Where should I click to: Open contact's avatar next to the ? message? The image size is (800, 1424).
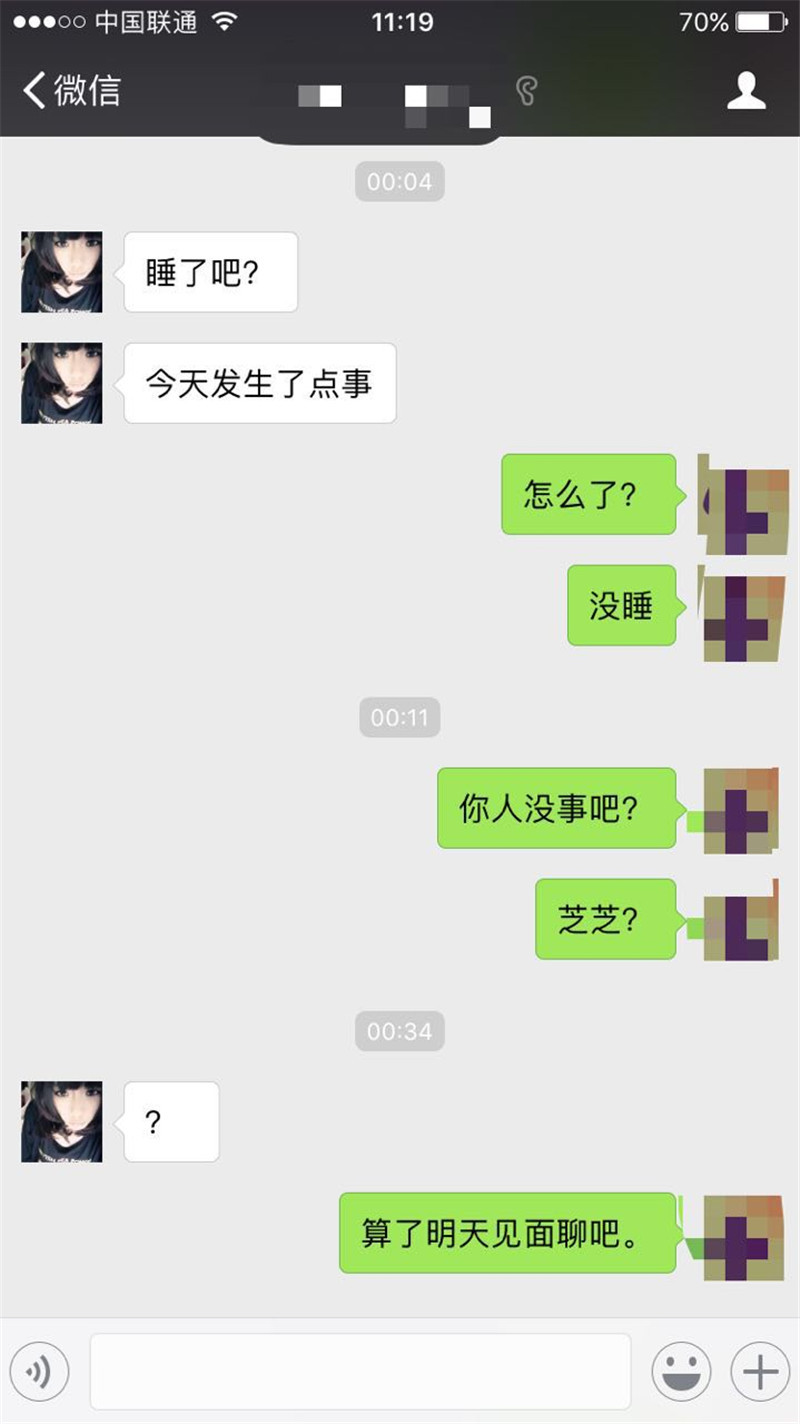pos(62,1121)
